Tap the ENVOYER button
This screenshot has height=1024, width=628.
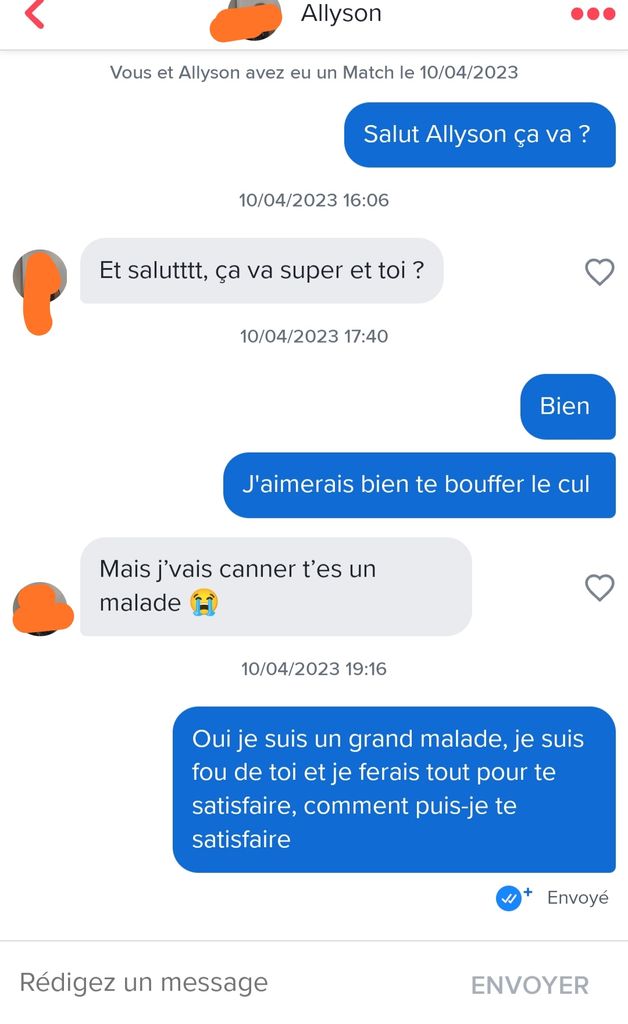click(529, 985)
